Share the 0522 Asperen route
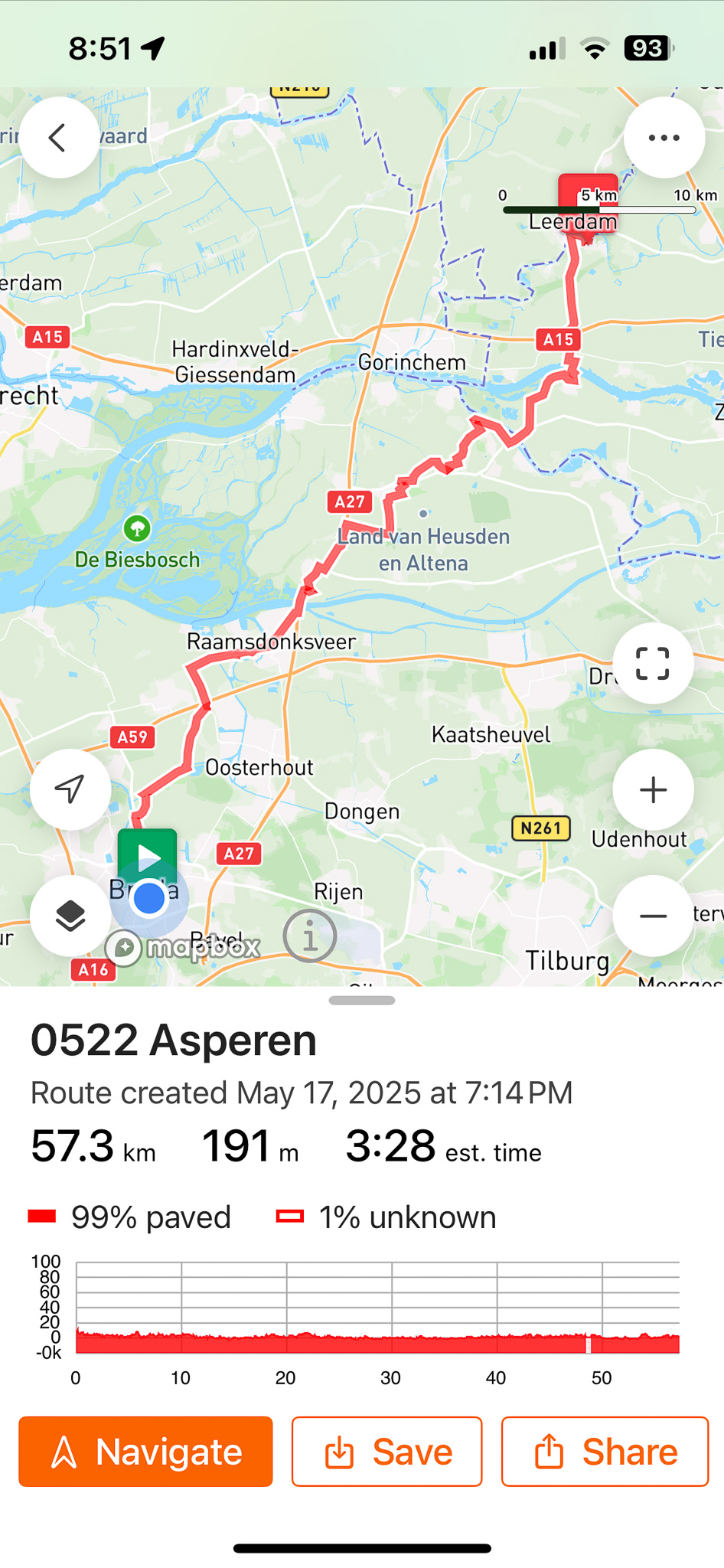This screenshot has width=724, height=1568. click(x=605, y=1452)
